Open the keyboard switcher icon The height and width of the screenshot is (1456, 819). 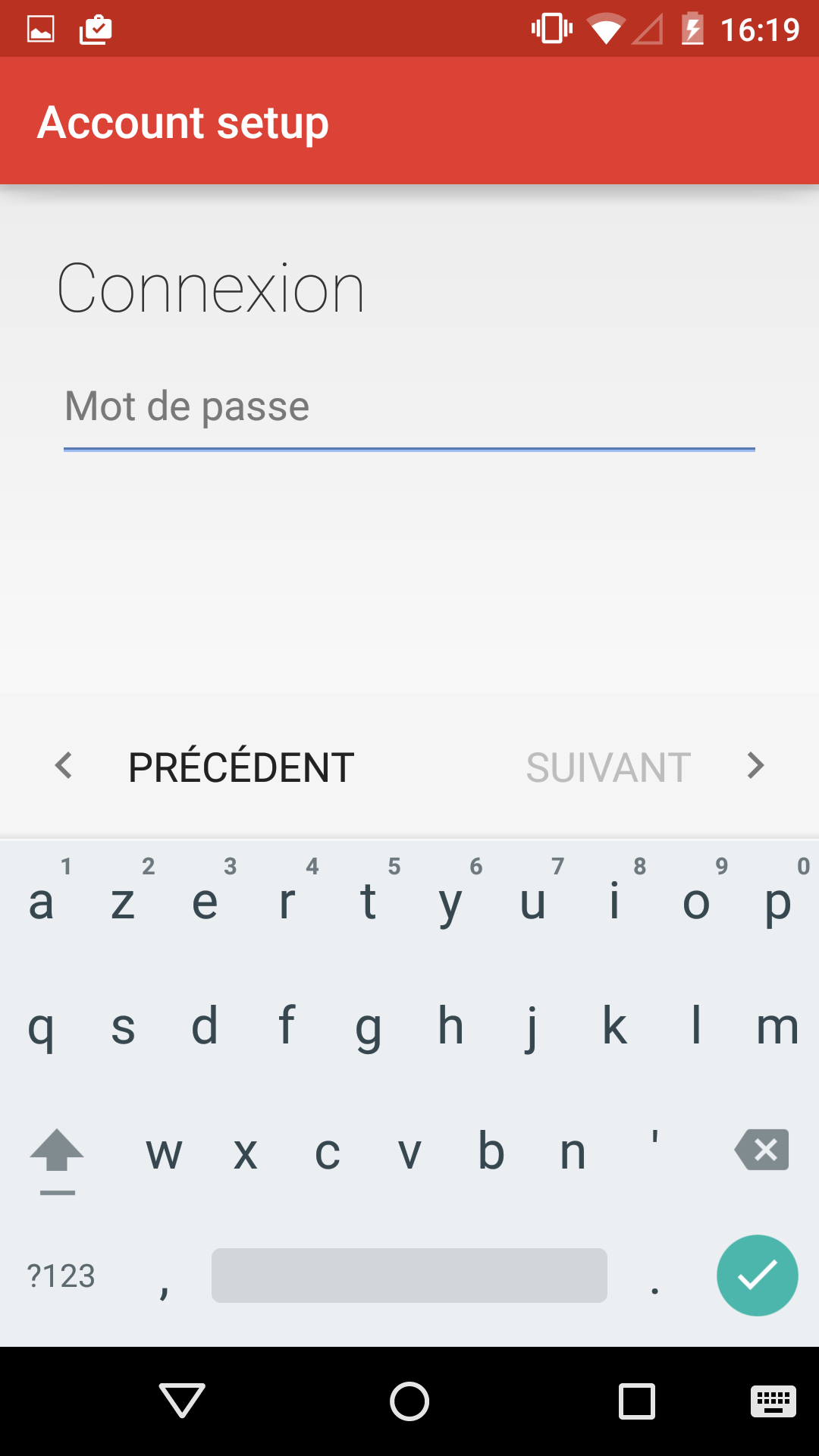pos(773,1401)
